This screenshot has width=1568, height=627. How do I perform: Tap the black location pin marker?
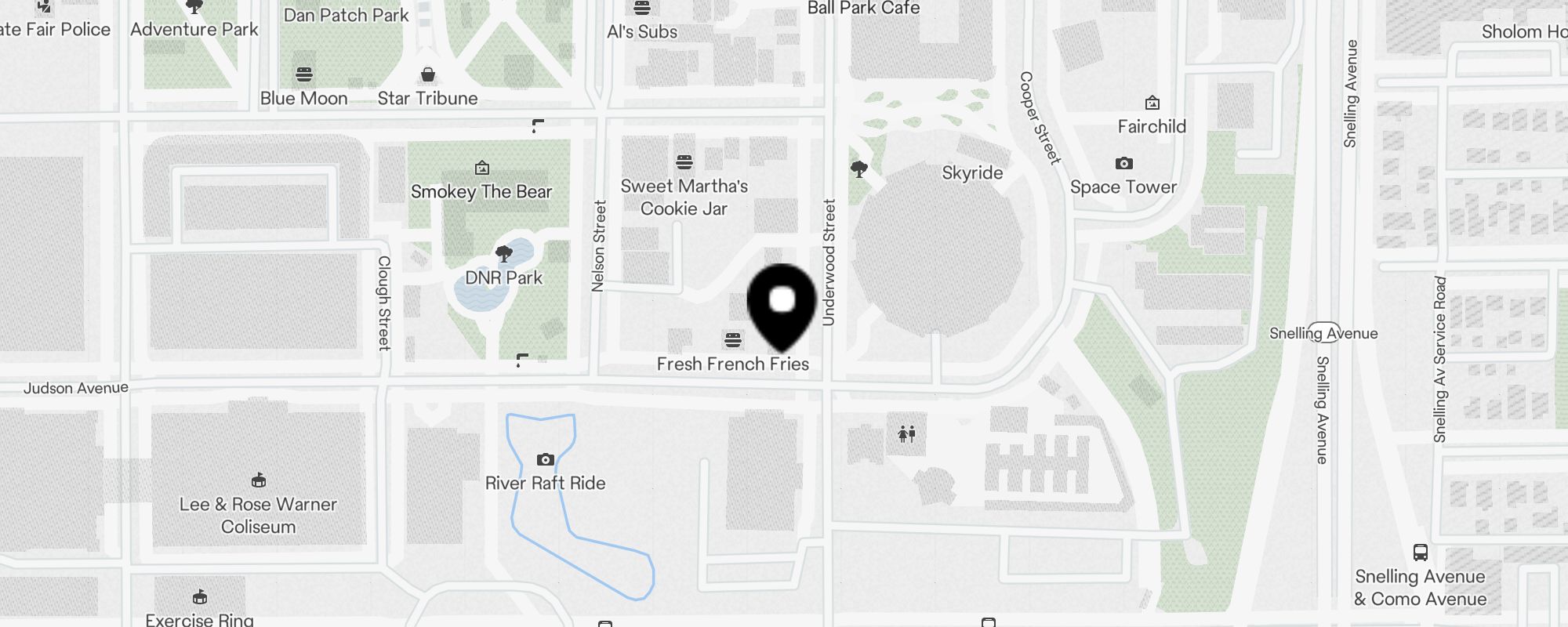pos(782,303)
